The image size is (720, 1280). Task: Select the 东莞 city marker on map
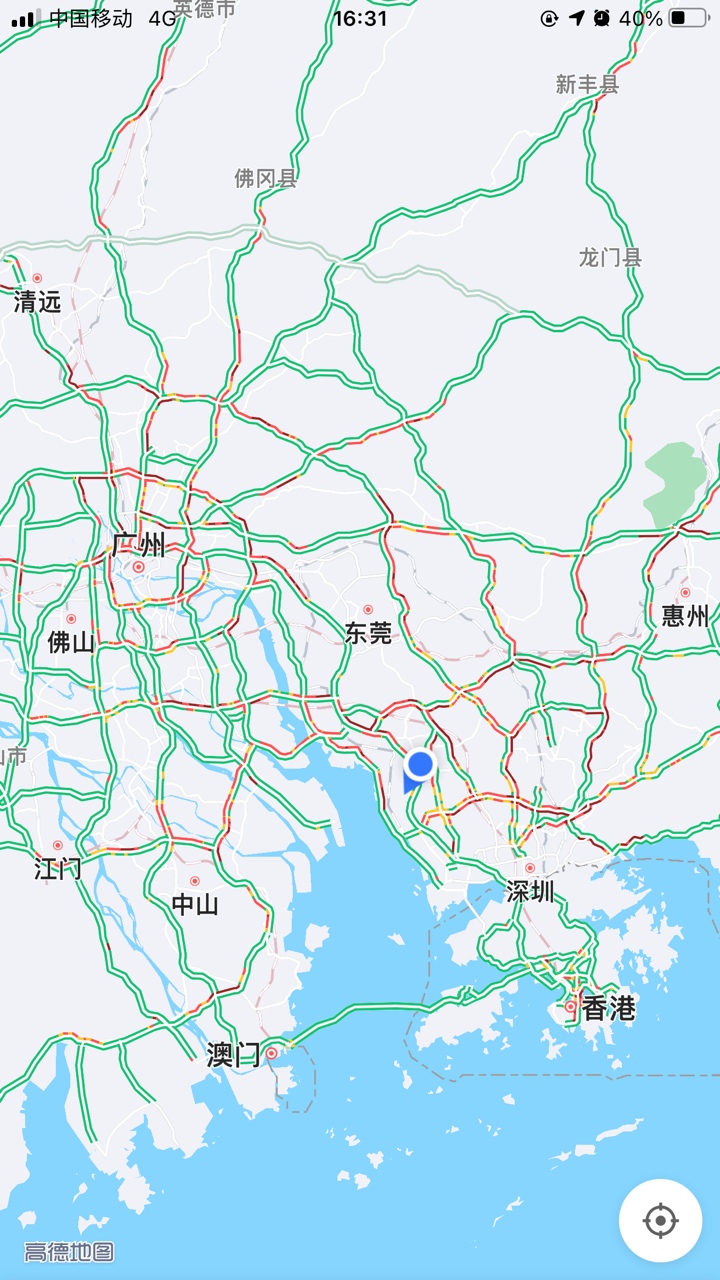click(x=368, y=609)
